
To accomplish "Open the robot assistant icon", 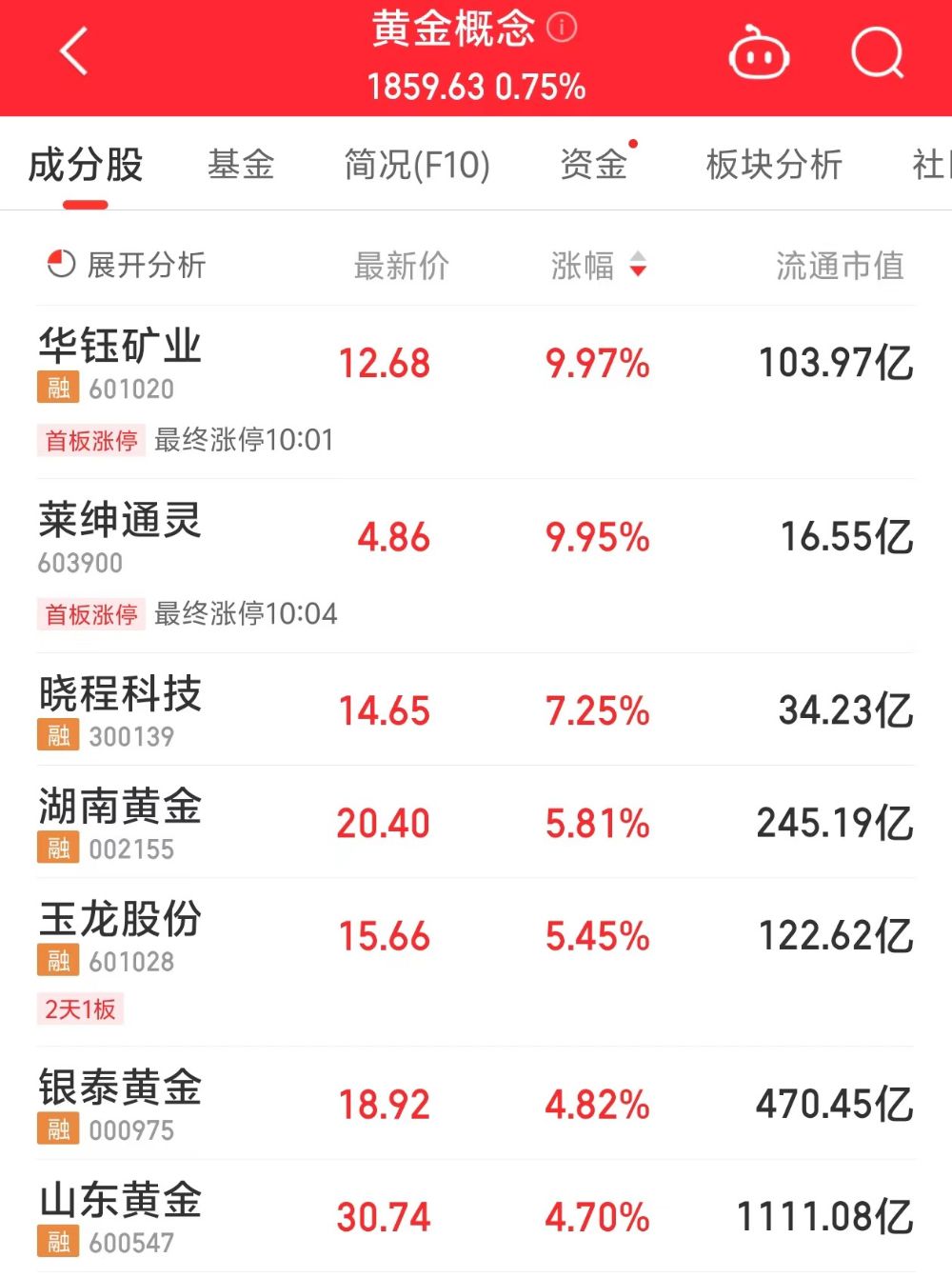I will 758,53.
